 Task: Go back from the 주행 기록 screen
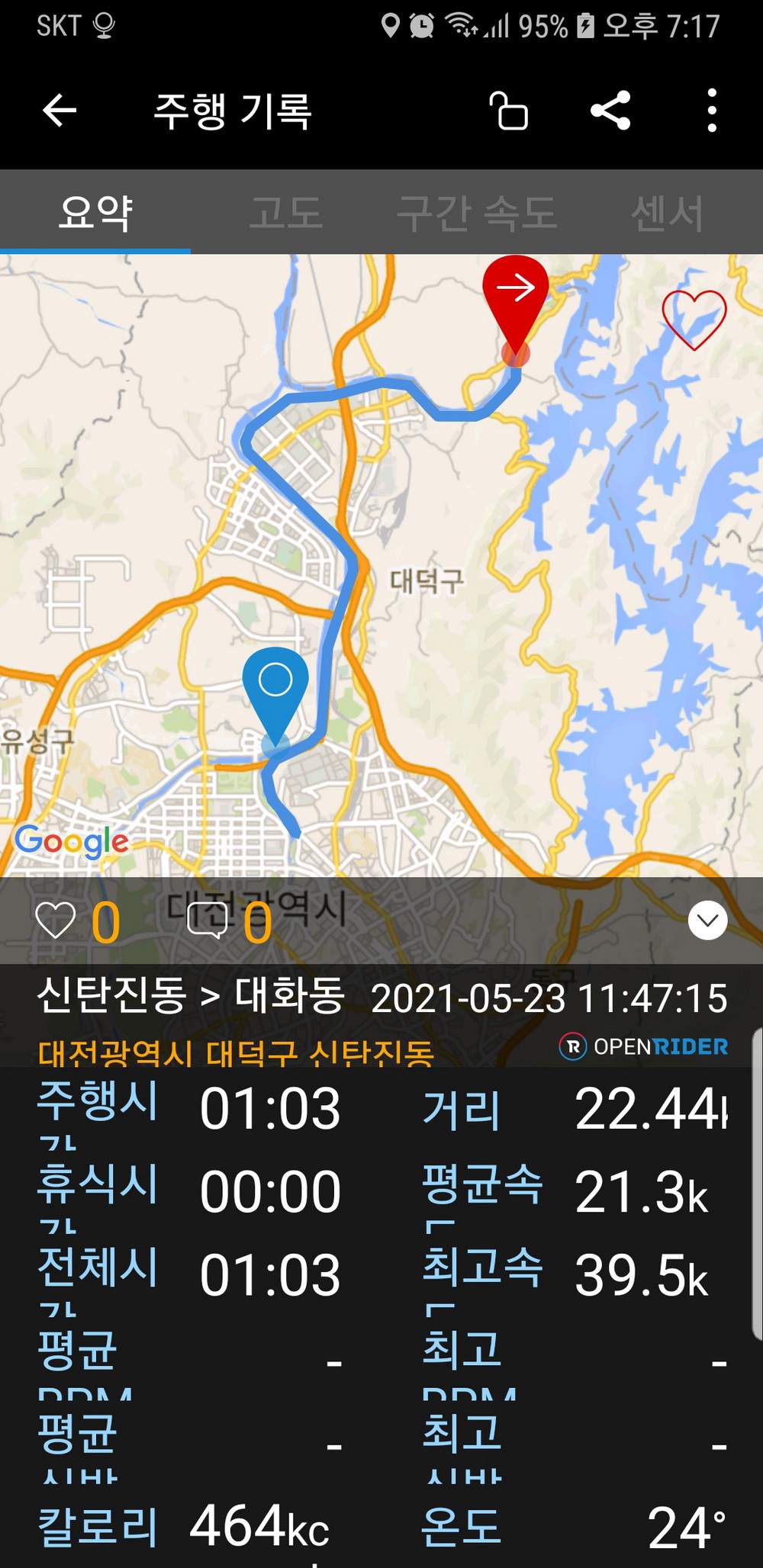pos(59,111)
